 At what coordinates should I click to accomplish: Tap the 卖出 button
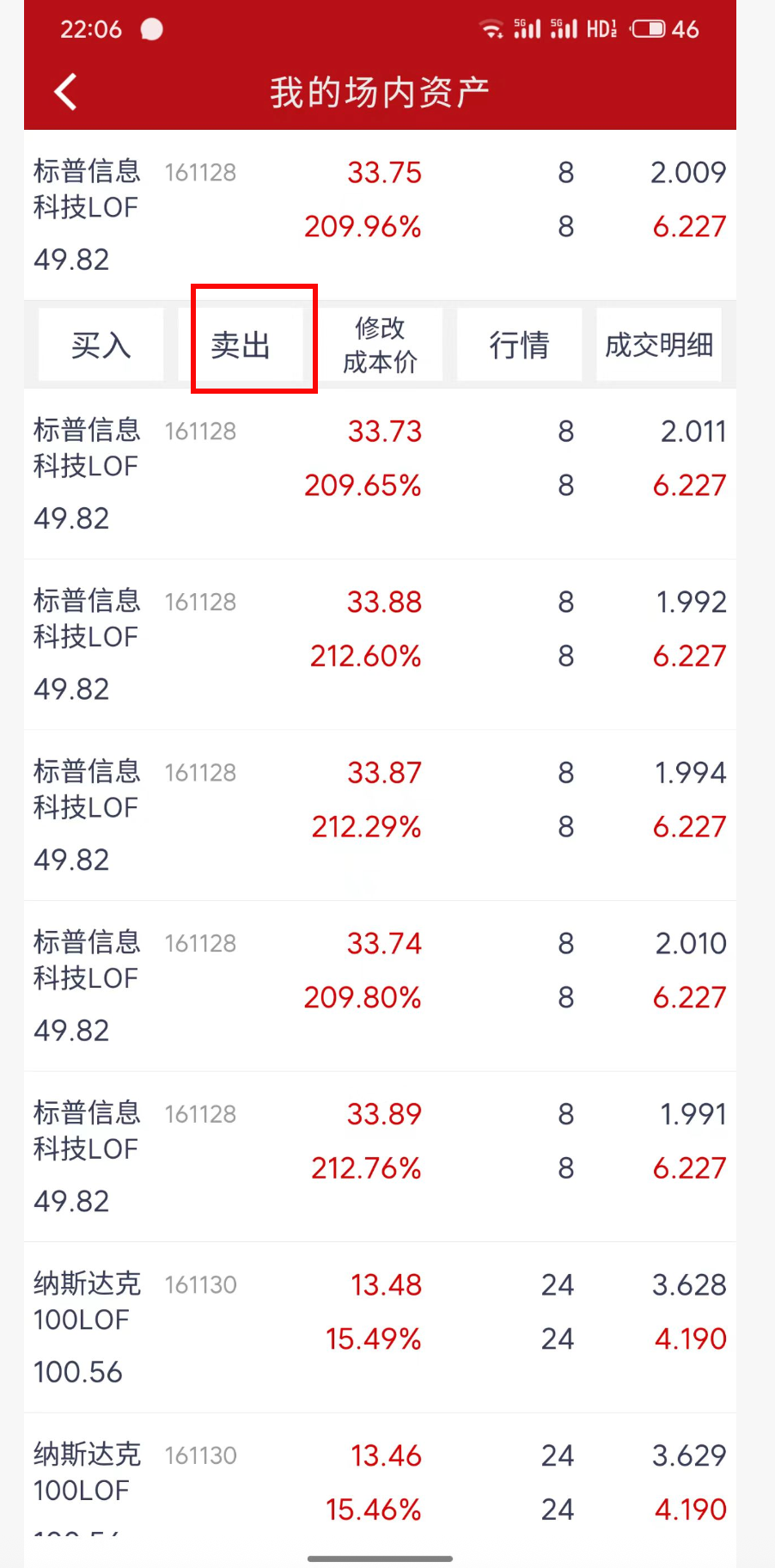241,345
